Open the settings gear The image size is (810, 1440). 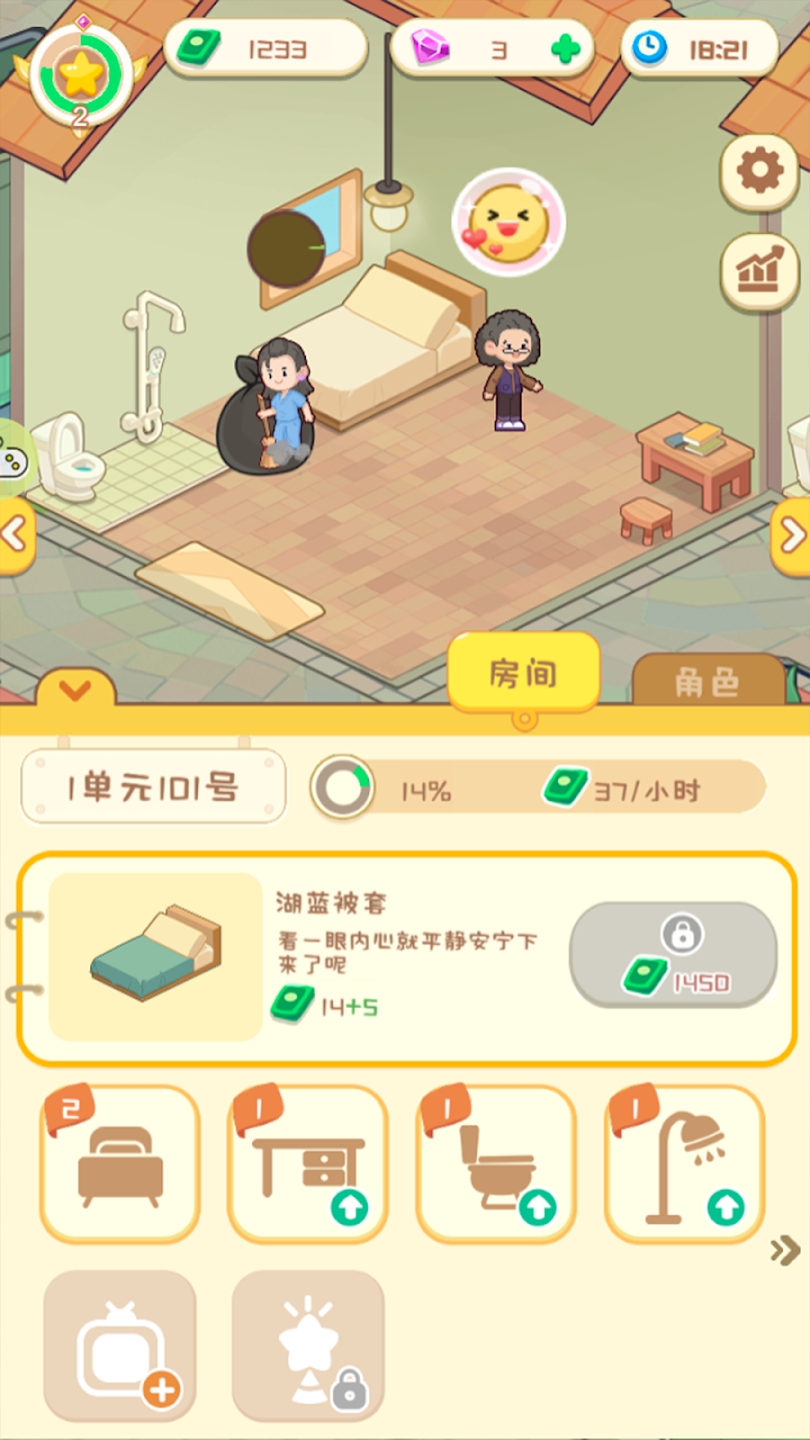click(x=759, y=172)
